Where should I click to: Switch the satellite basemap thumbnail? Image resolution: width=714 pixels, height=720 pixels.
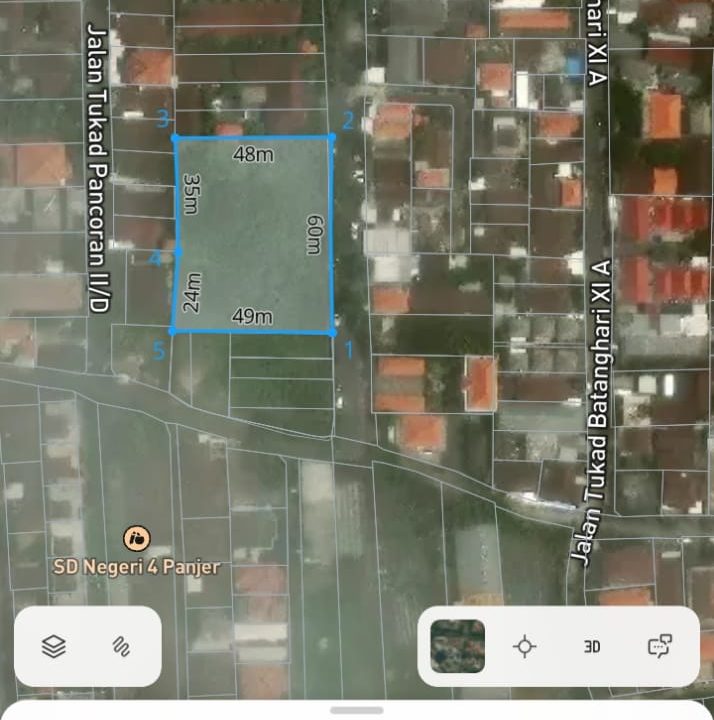(x=458, y=646)
